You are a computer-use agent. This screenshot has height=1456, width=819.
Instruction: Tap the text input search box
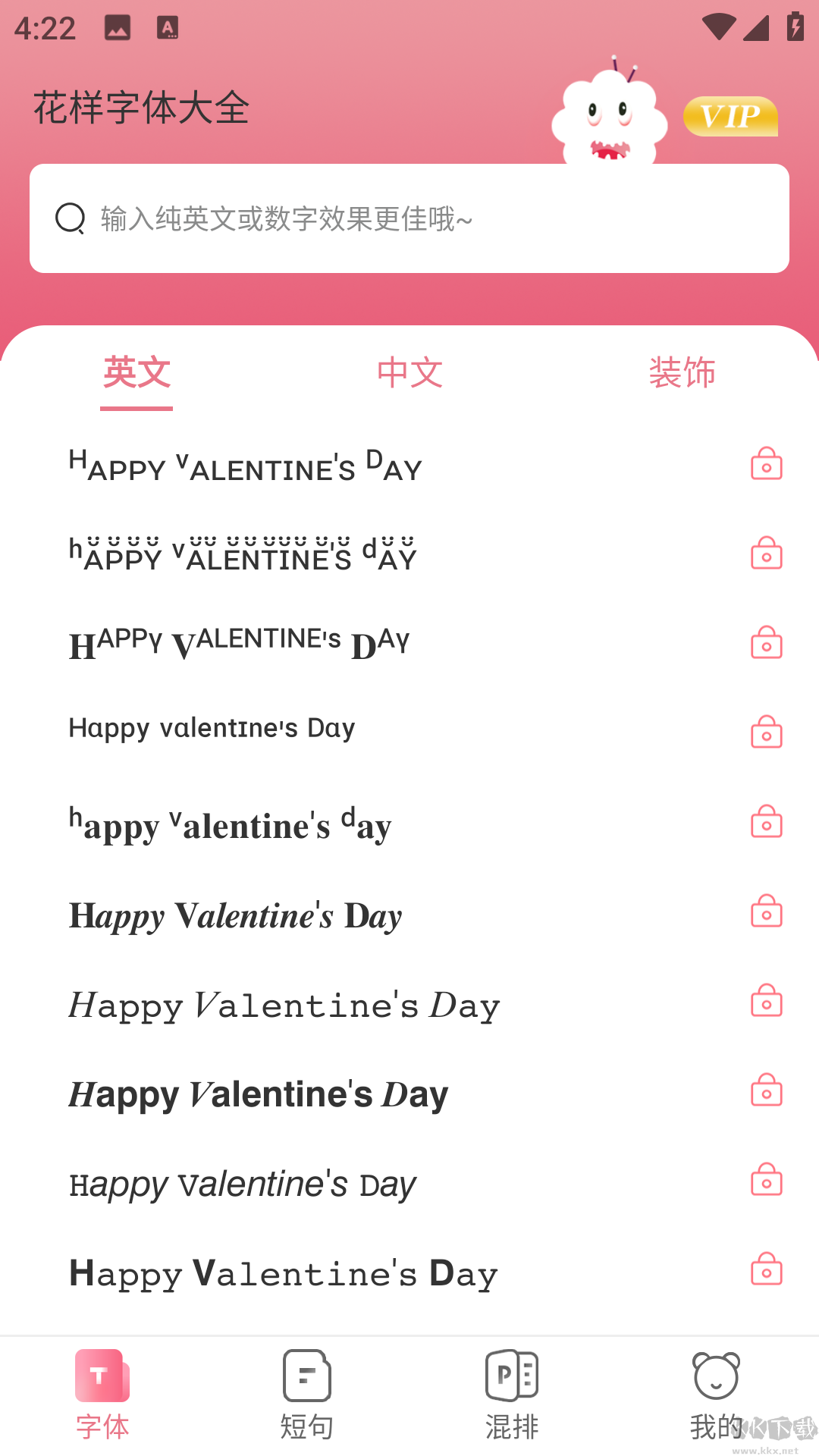click(409, 218)
